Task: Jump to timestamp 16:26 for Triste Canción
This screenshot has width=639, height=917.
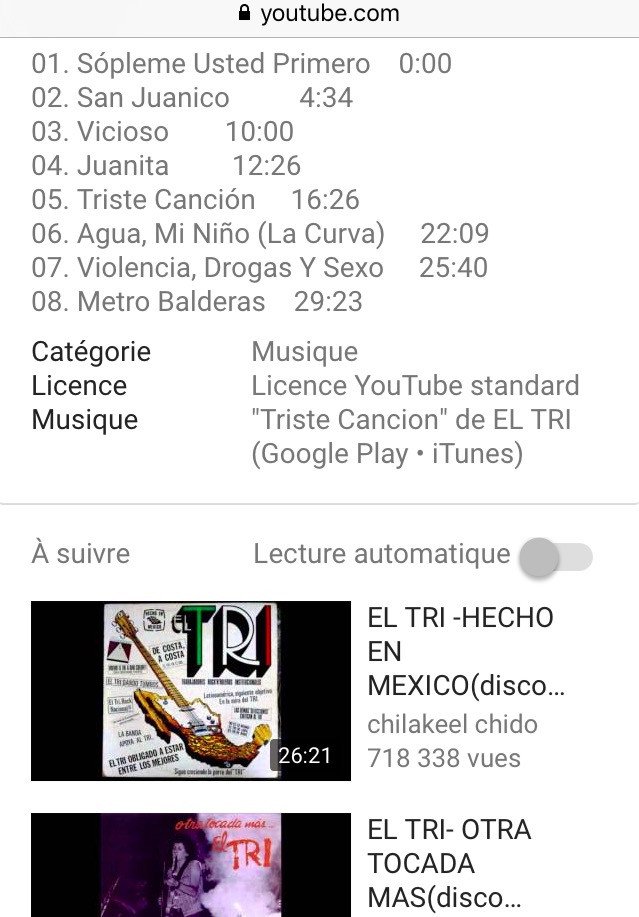Action: tap(325, 200)
